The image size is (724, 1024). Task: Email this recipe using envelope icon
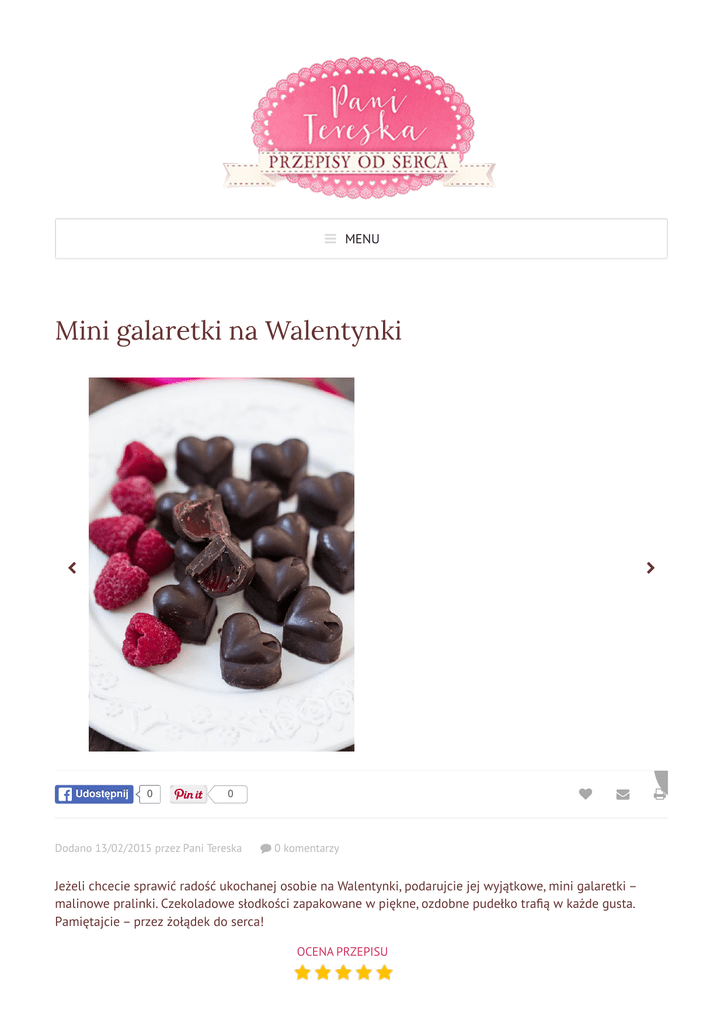623,794
